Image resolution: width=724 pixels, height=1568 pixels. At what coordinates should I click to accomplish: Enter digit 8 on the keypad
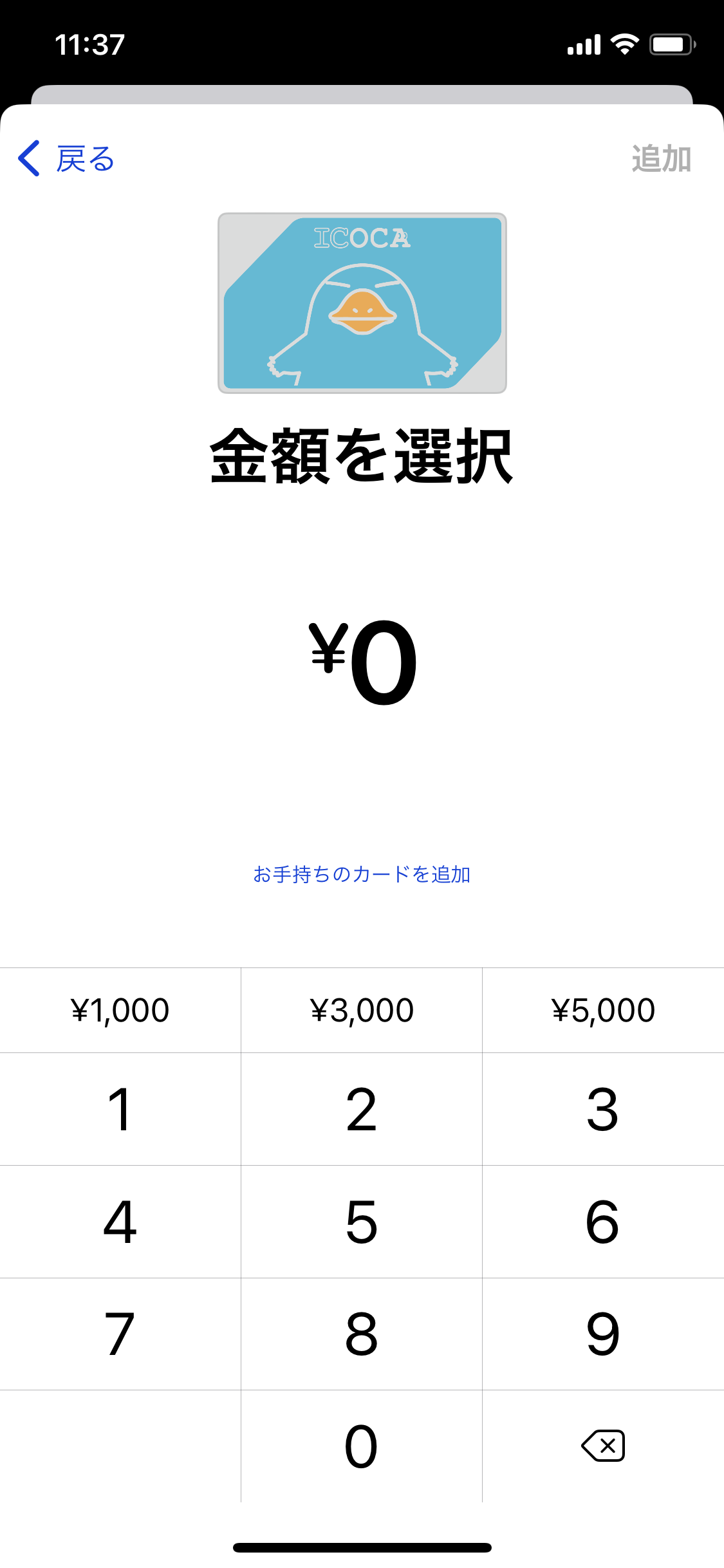point(362,1334)
